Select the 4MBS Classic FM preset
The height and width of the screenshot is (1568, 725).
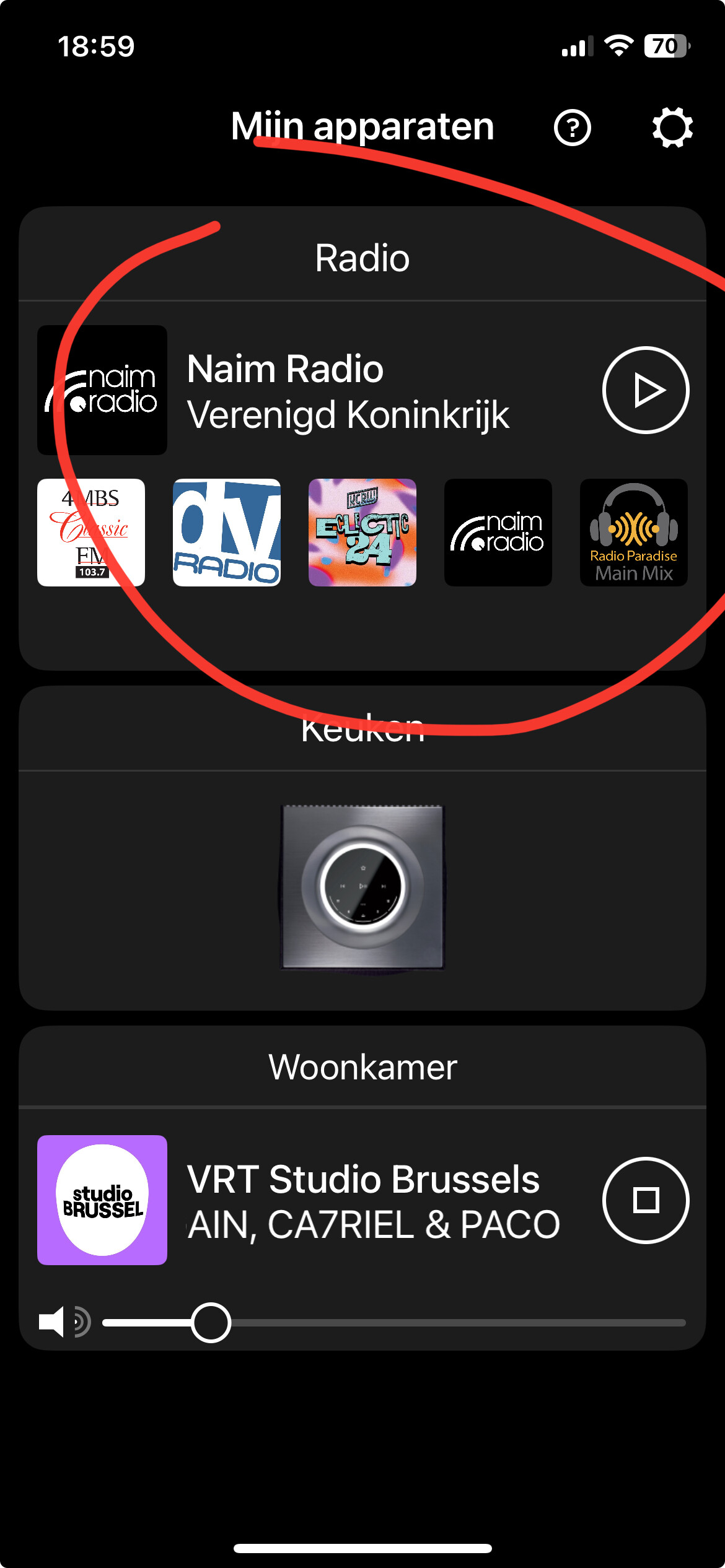tap(91, 533)
